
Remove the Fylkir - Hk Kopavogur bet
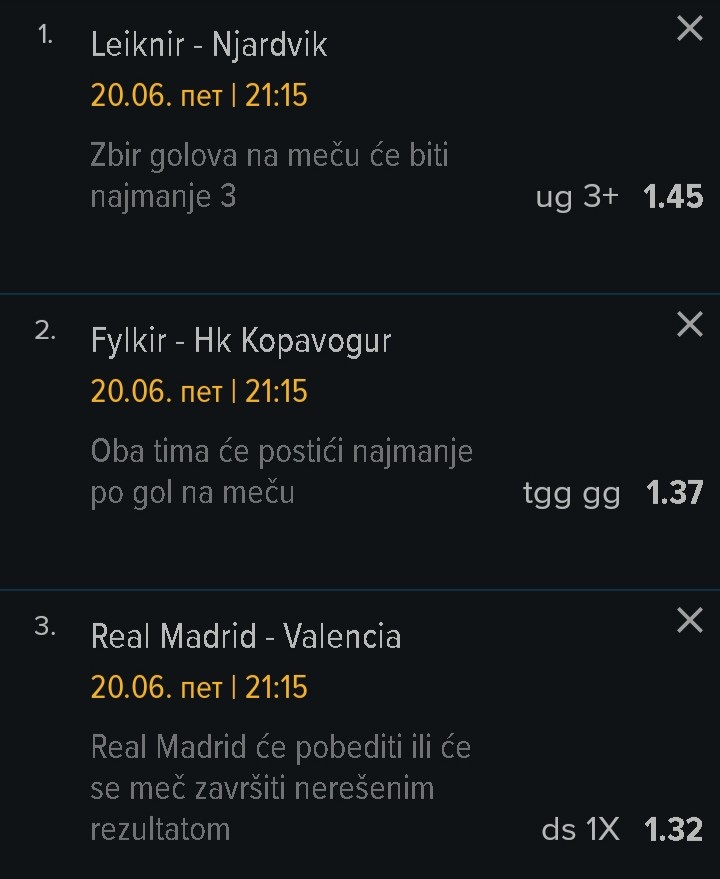690,325
